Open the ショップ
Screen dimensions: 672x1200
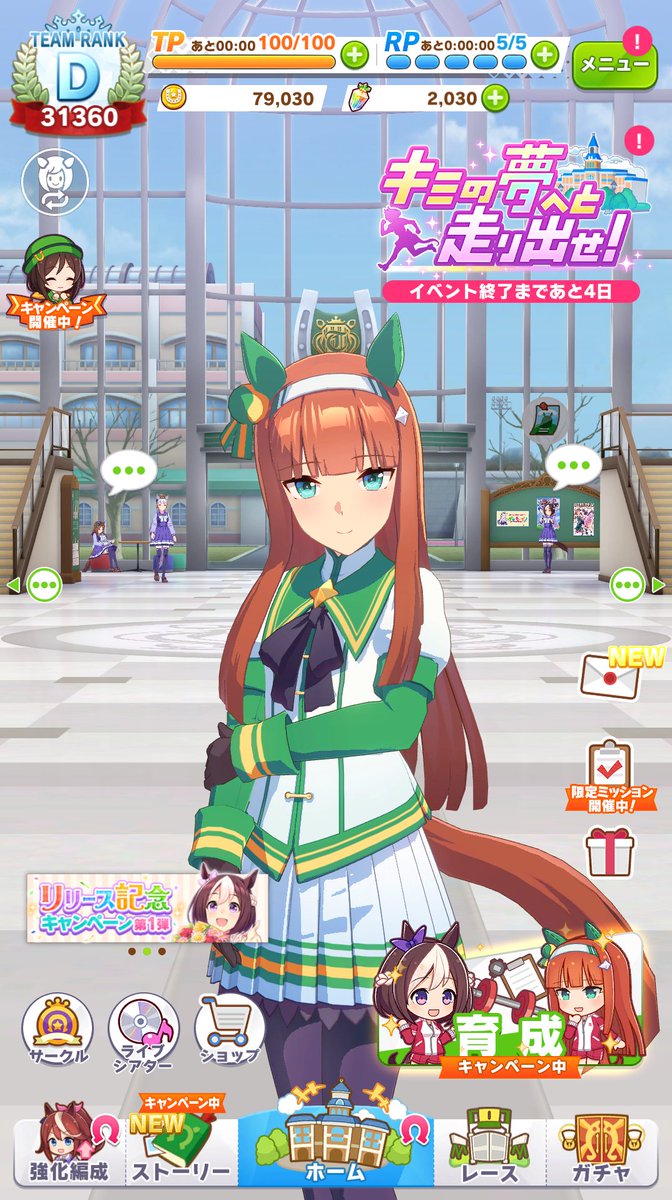[x=229, y=1029]
